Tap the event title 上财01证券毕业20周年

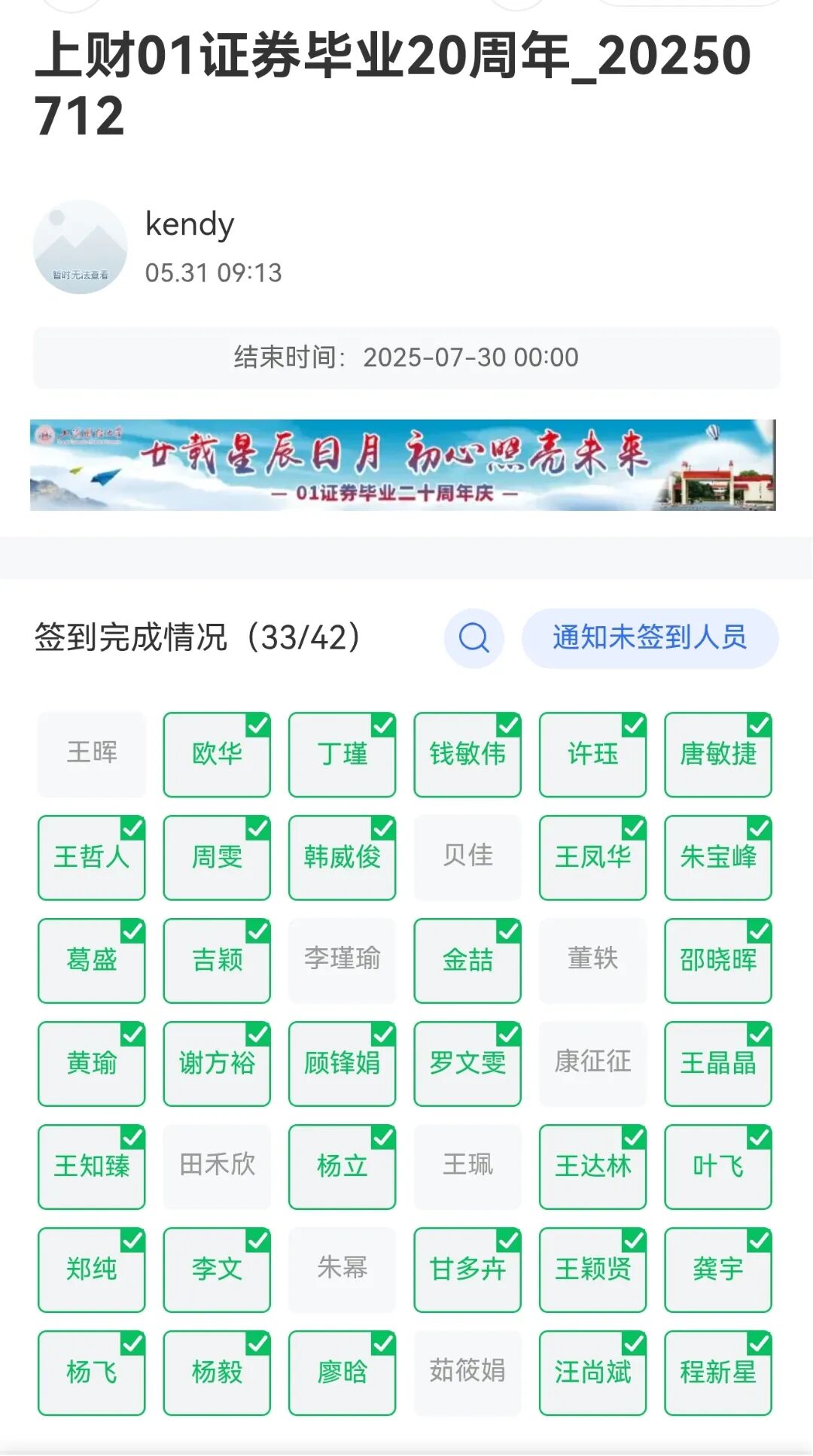pos(391,83)
